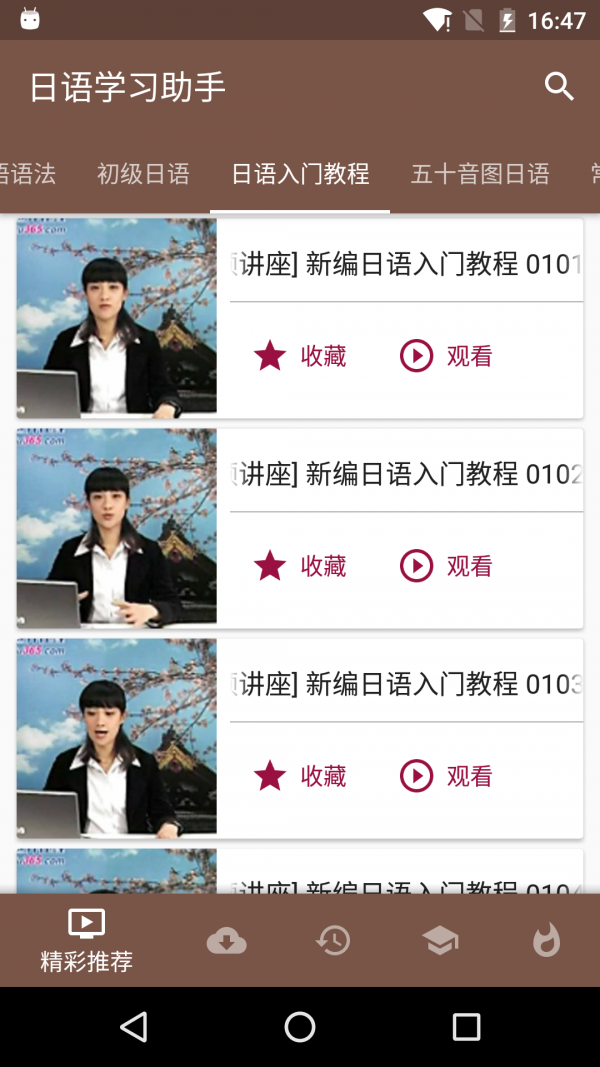Image resolution: width=600 pixels, height=1067 pixels.
Task: Add 新编日语入门教程 0103 to favorites
Action: (300, 776)
